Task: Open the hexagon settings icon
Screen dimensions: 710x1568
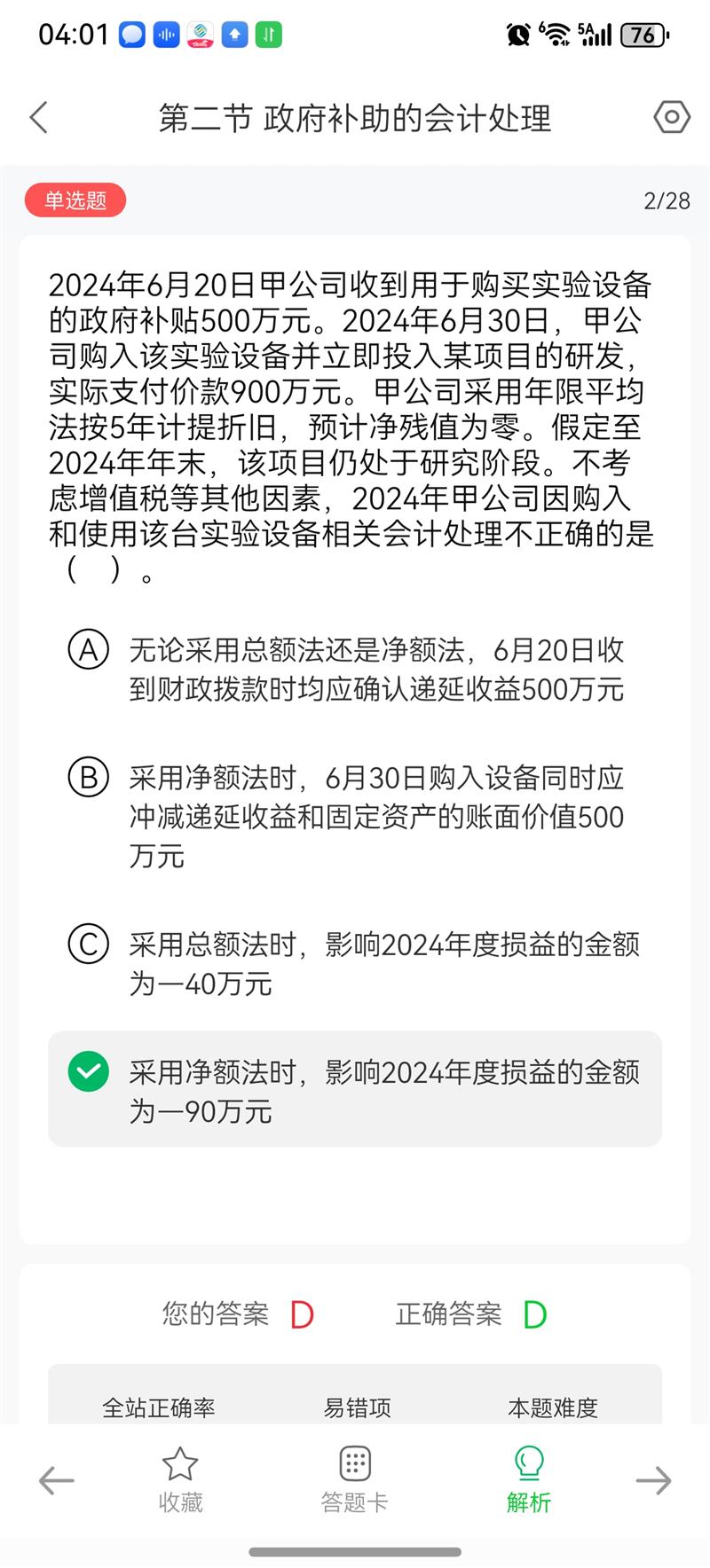Action: tap(671, 117)
